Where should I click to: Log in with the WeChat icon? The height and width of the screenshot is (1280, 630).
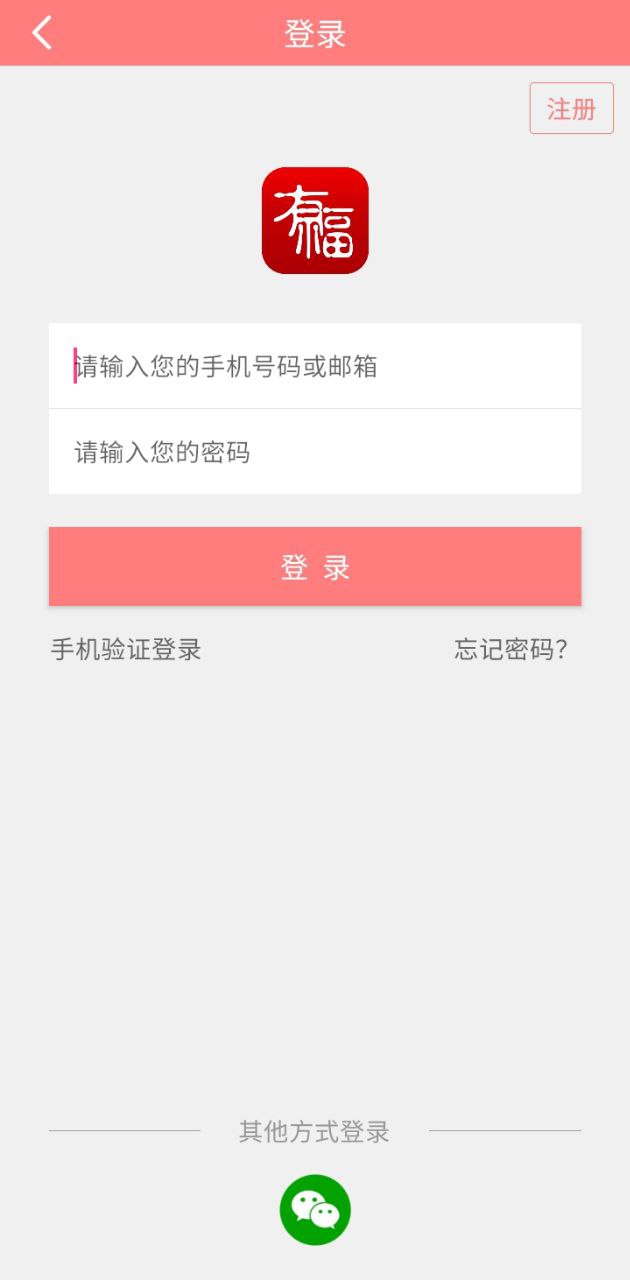(x=315, y=1210)
